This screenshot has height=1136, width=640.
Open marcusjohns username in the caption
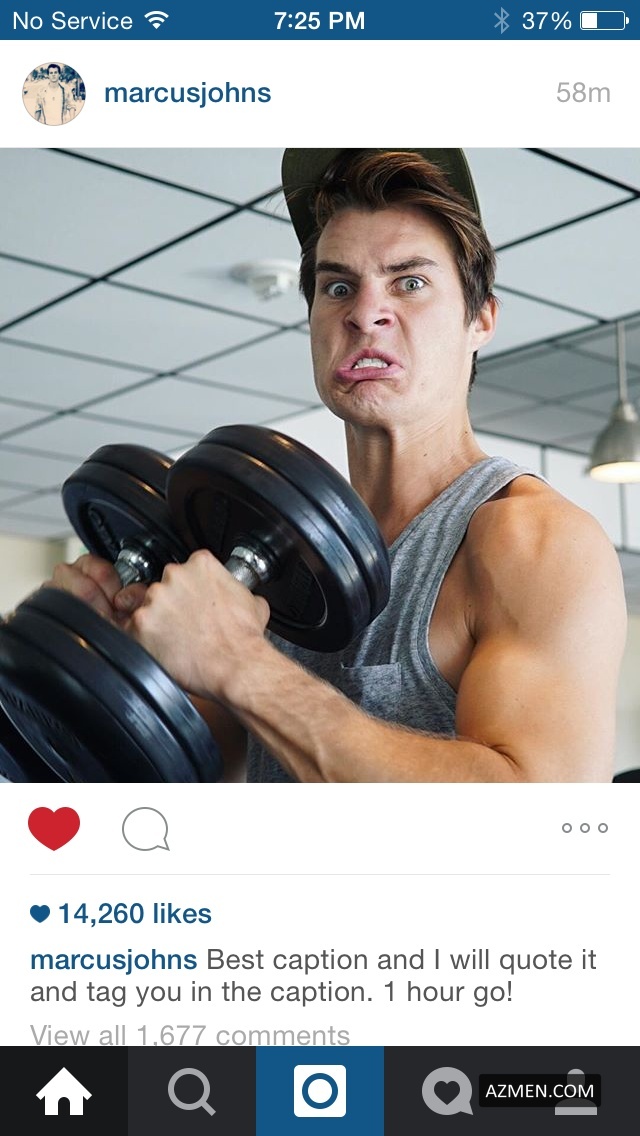(x=113, y=960)
